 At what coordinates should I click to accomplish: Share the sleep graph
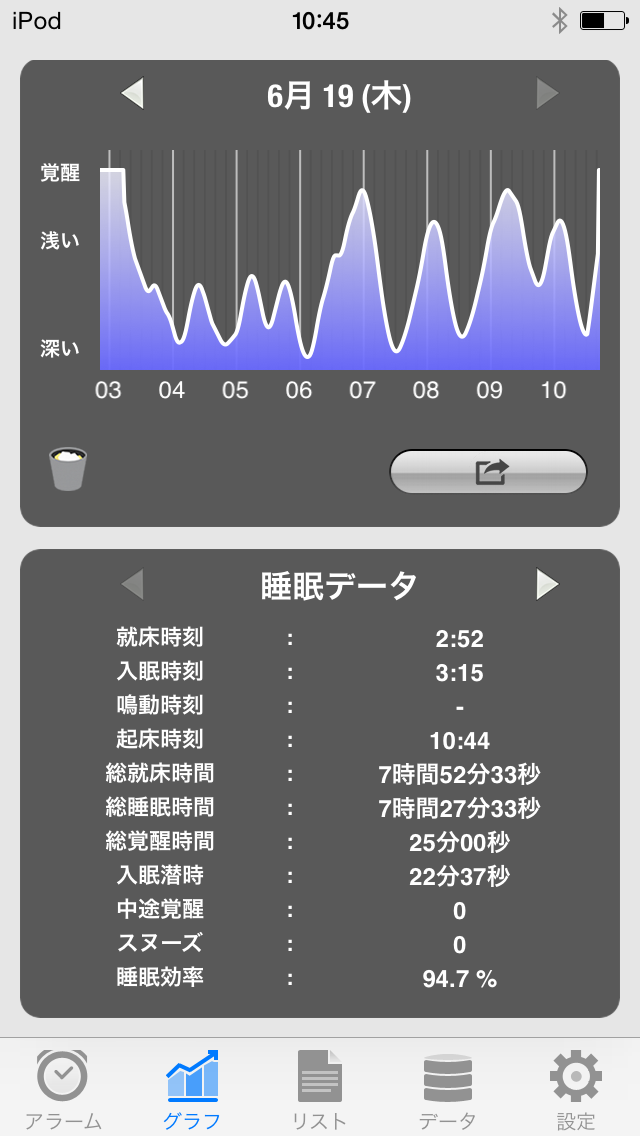(x=488, y=472)
